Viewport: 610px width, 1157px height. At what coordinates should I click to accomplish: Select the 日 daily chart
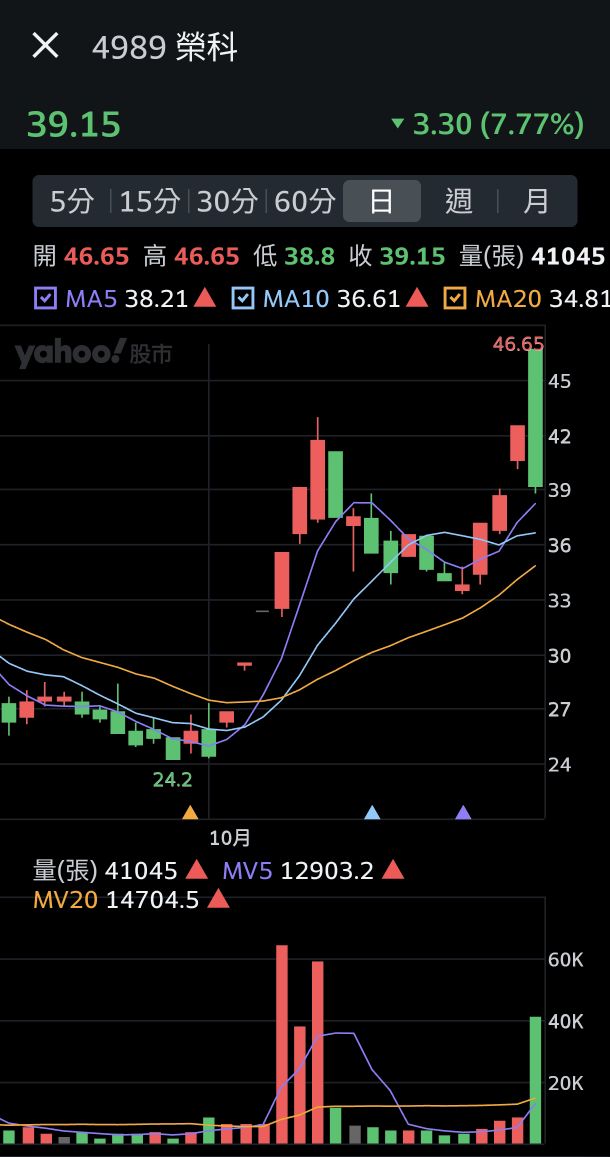pyautogui.click(x=381, y=201)
